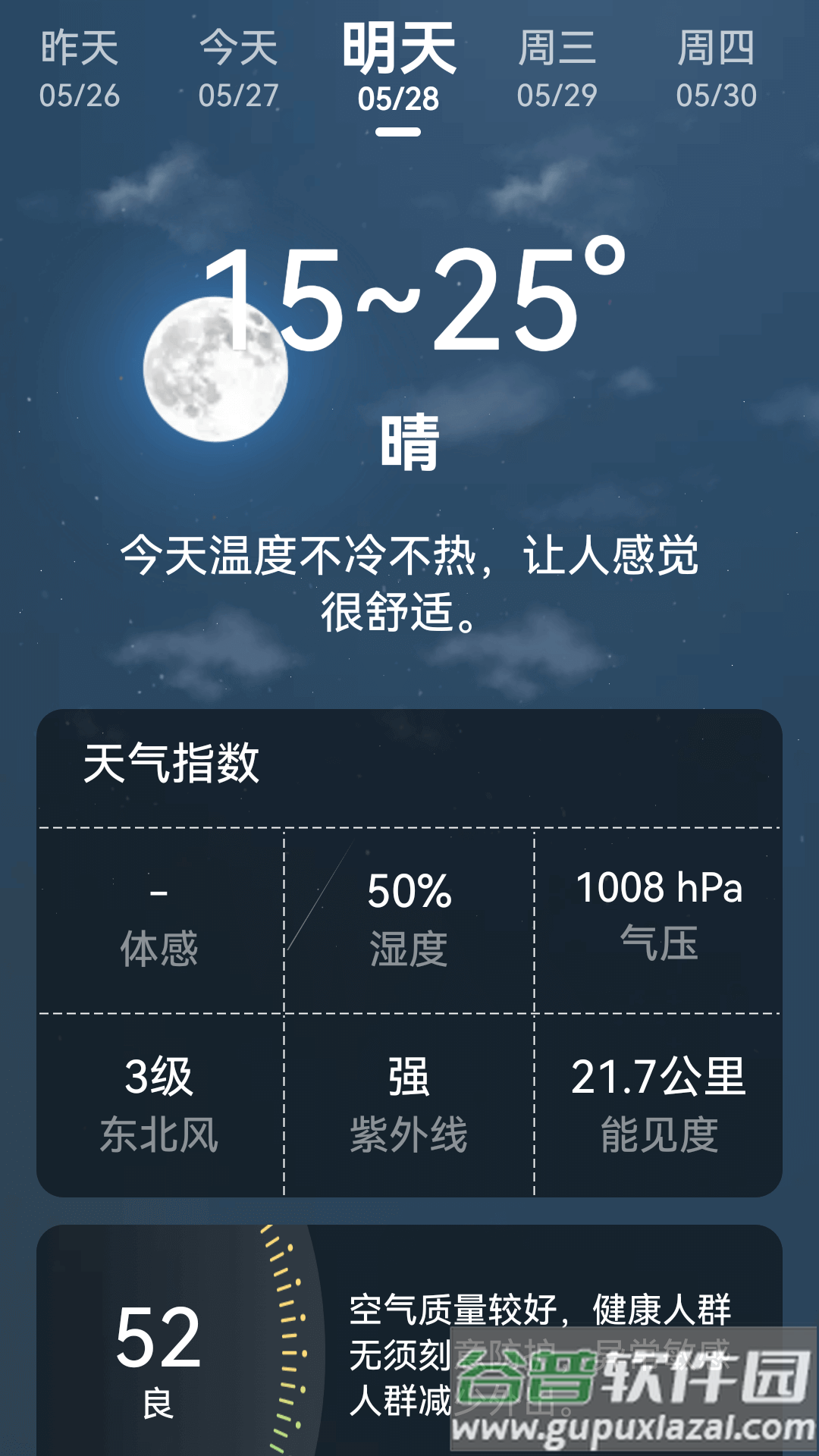This screenshot has width=819, height=1456.
Task: Open the air quality card showing 52 良
Action: pos(409,1341)
